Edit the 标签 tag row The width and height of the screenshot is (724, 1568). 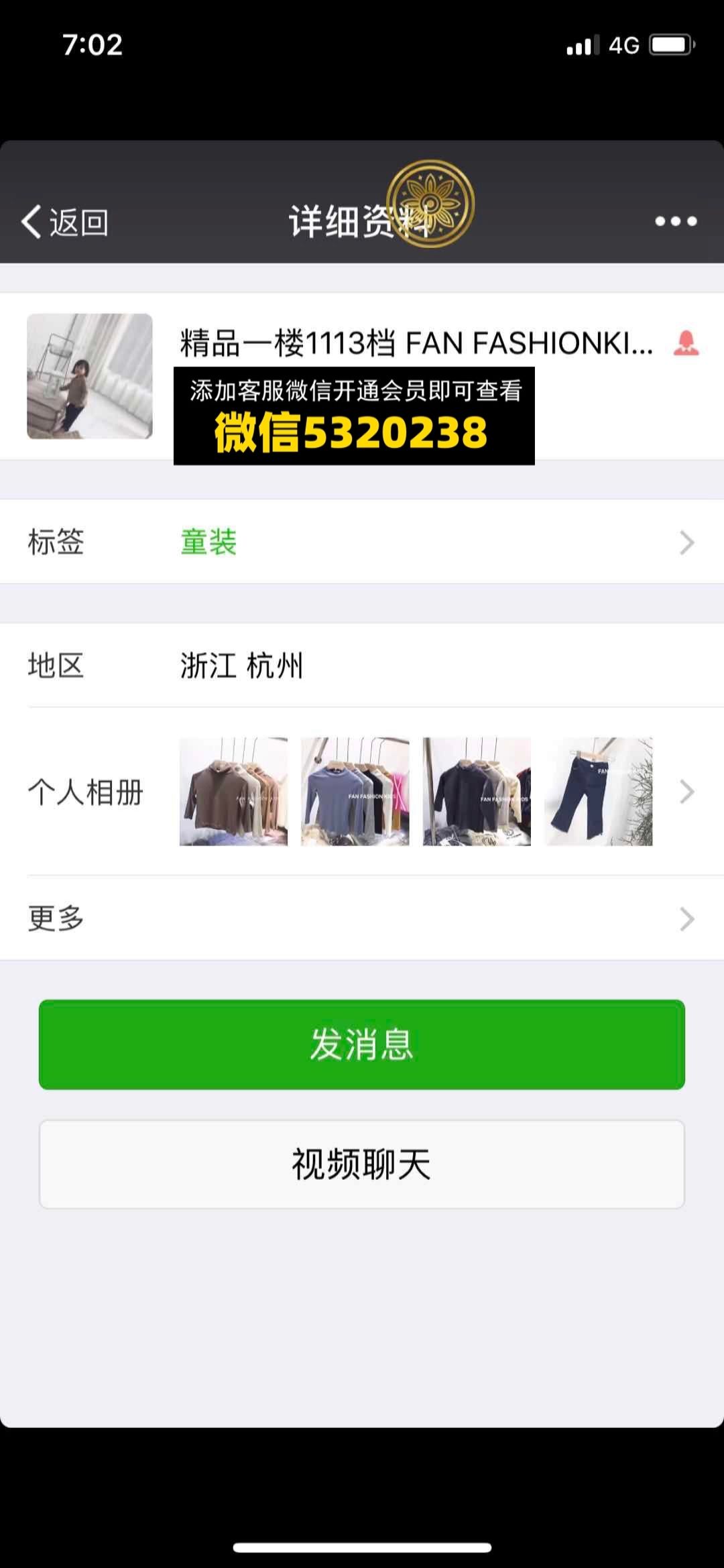[x=362, y=542]
